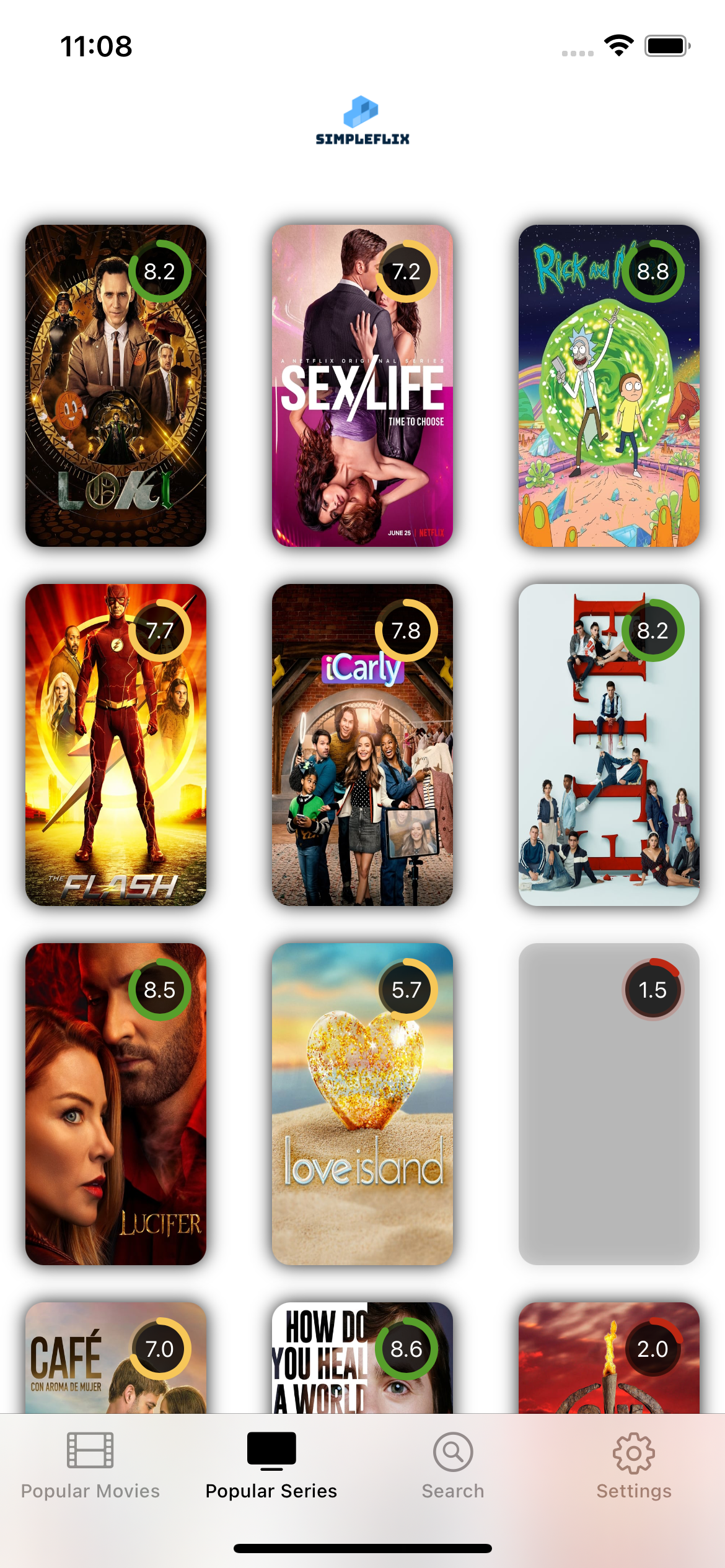Open the Lucifer series poster
The width and height of the screenshot is (725, 1568).
[116, 1104]
